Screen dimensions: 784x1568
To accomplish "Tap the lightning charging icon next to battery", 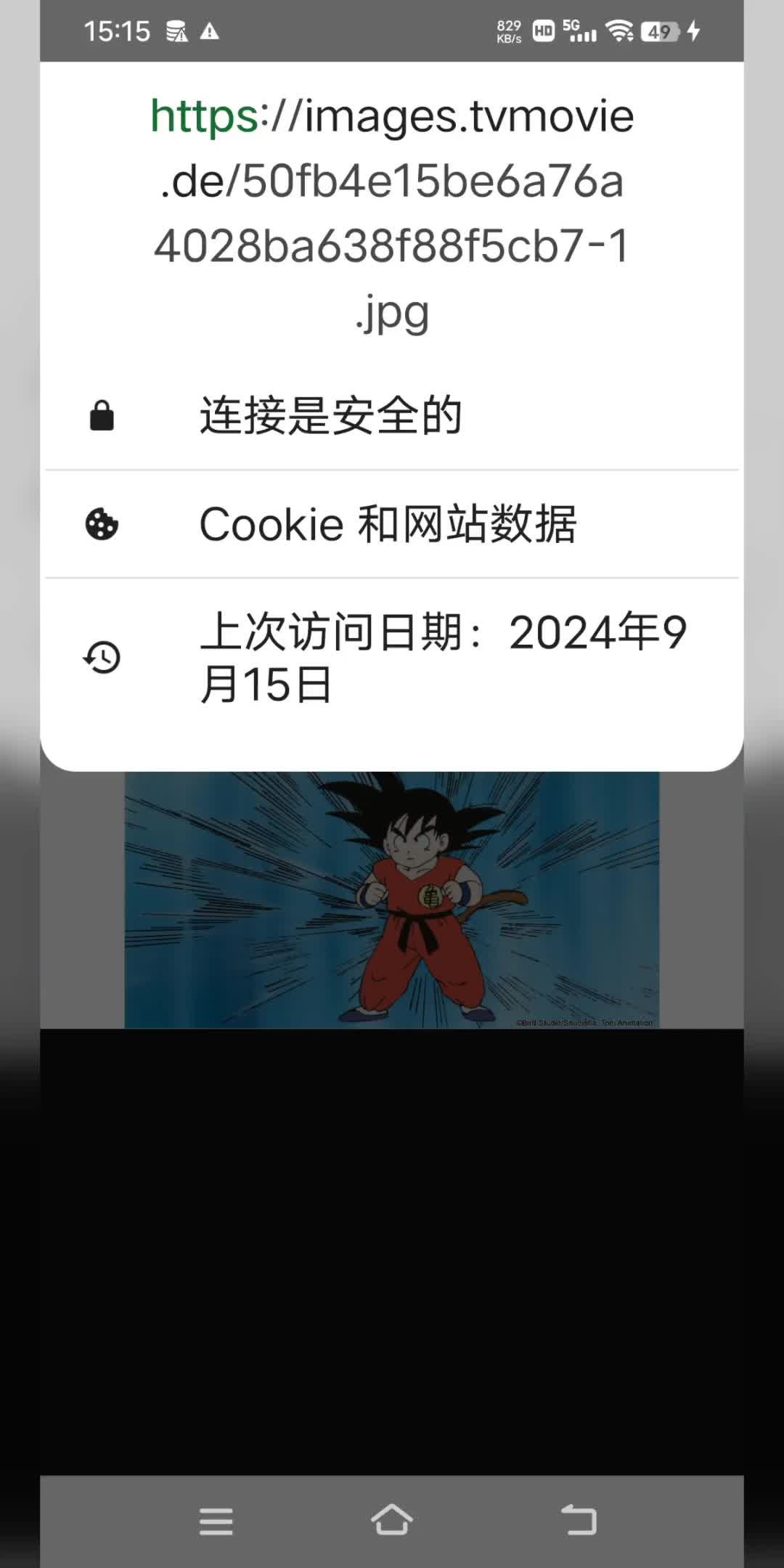I will 692,30.
